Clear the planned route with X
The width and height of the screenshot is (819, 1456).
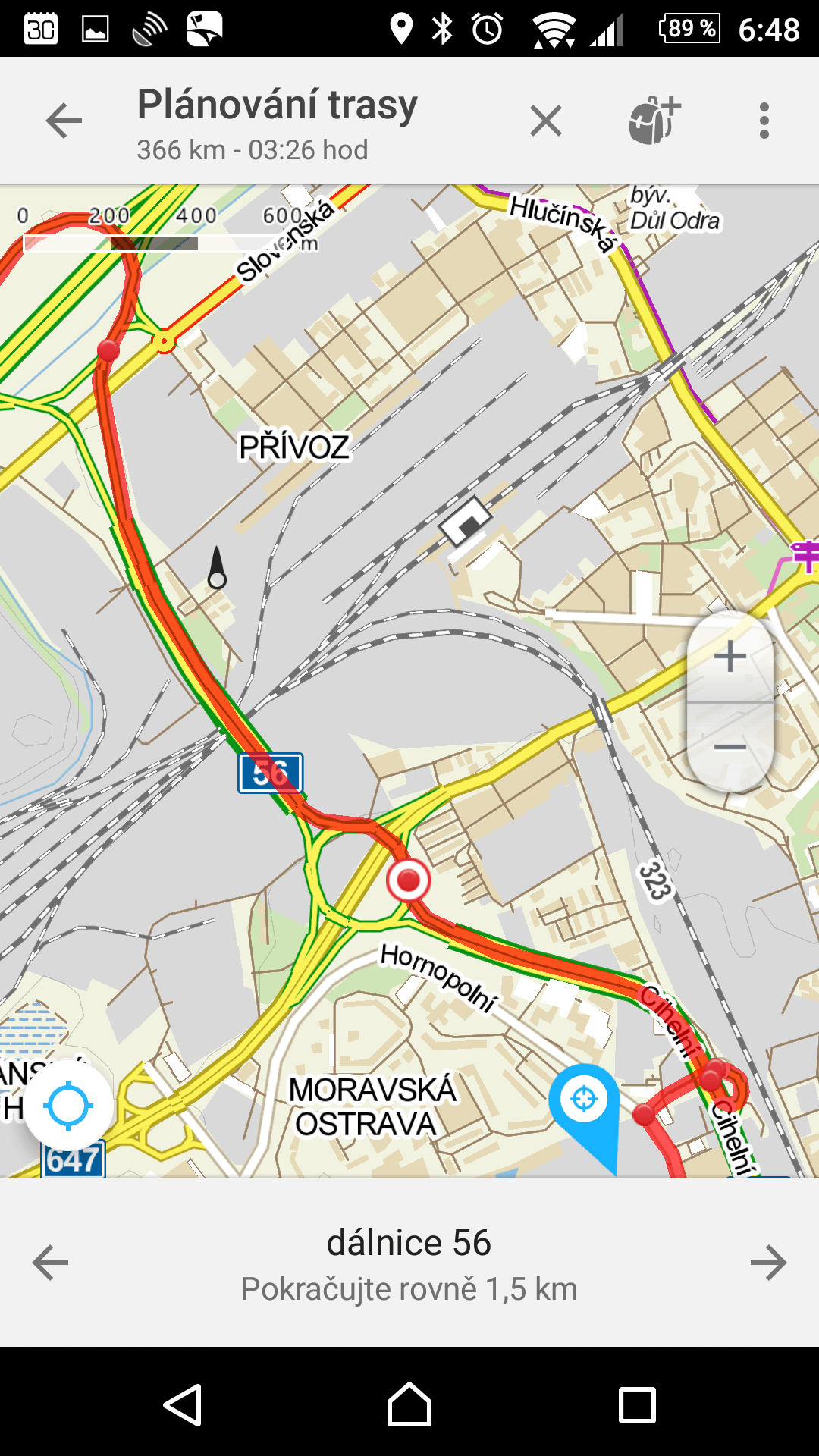546,121
